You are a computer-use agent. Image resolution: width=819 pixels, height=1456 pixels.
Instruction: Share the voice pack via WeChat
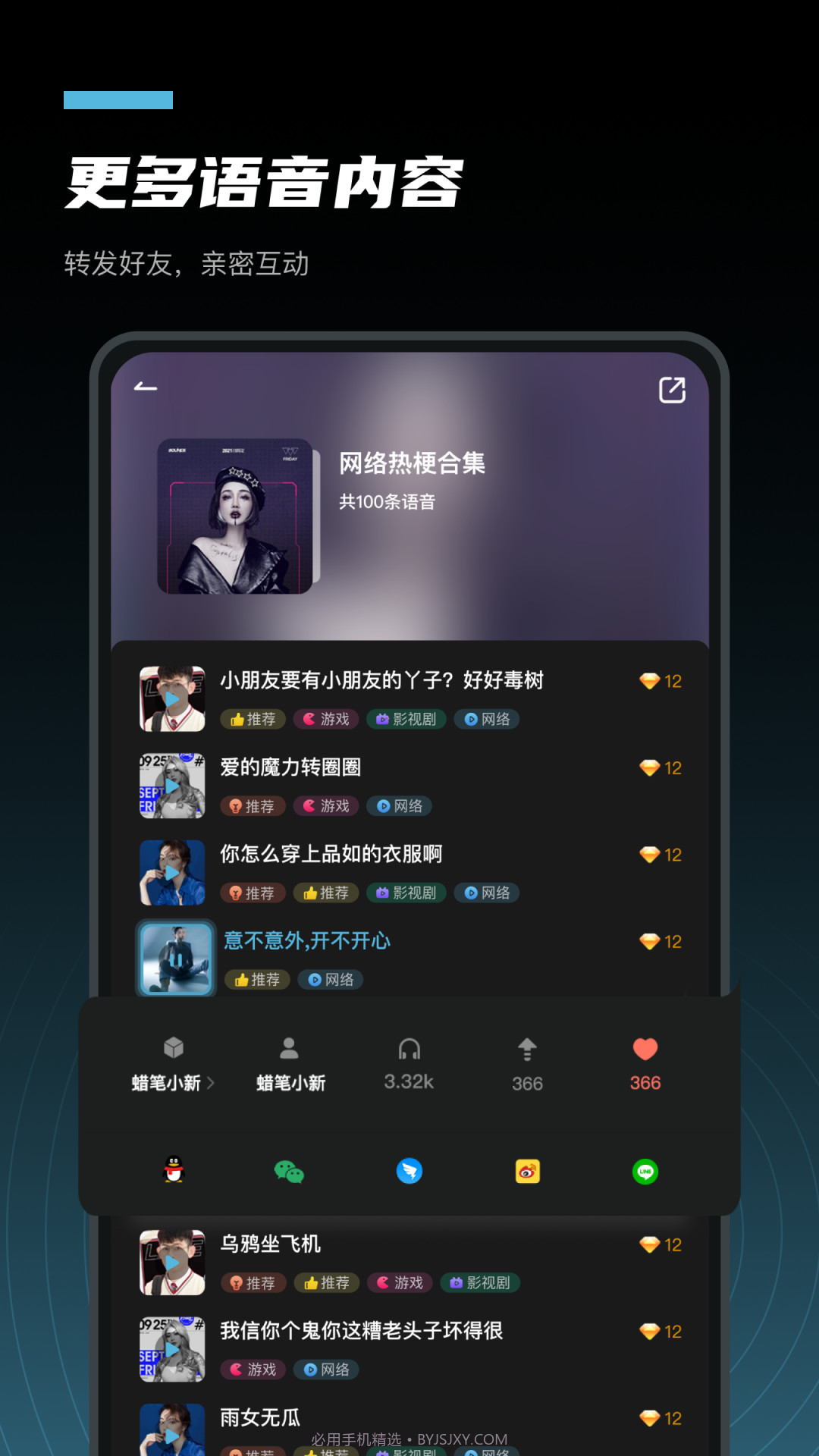pos(291,1172)
